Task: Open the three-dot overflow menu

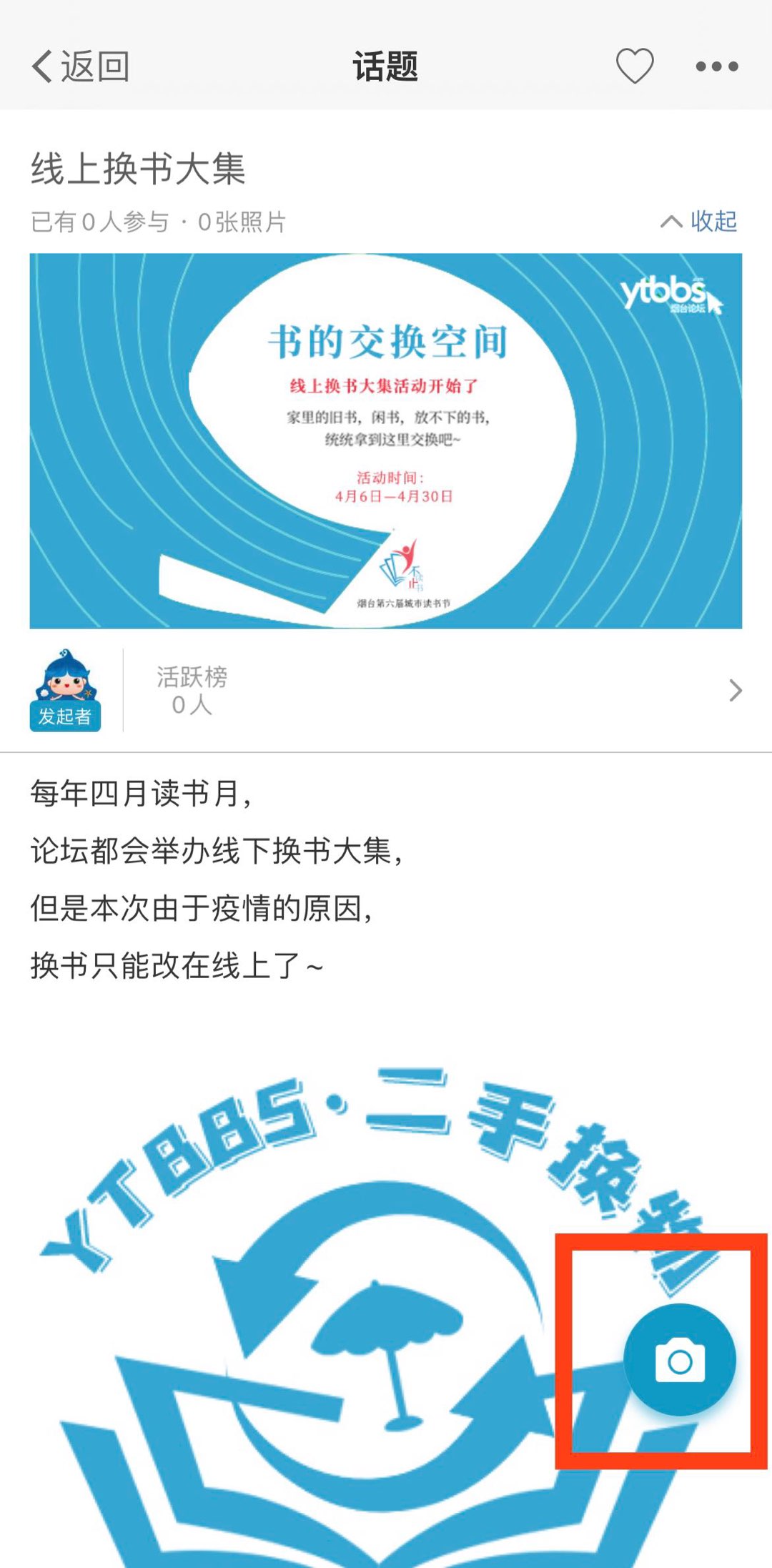Action: point(716,66)
